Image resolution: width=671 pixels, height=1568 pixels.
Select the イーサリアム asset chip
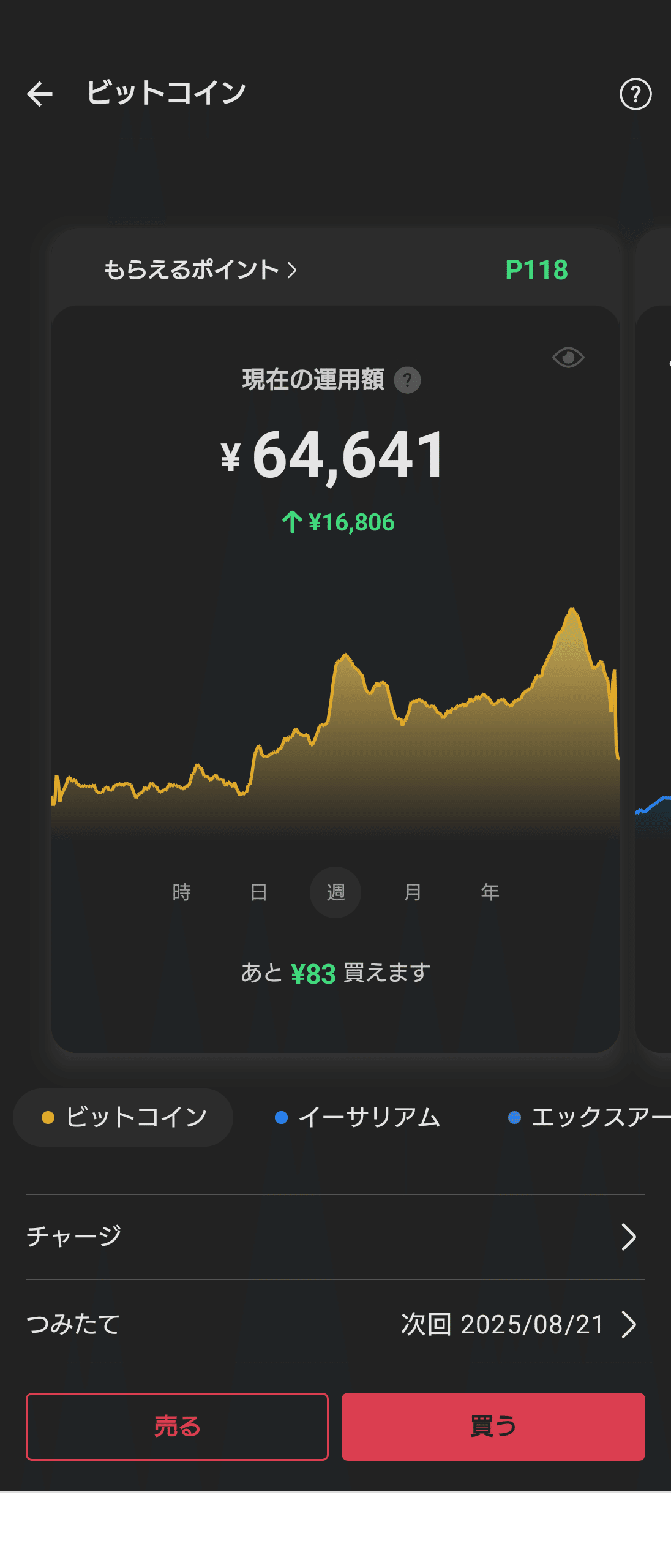(367, 1117)
